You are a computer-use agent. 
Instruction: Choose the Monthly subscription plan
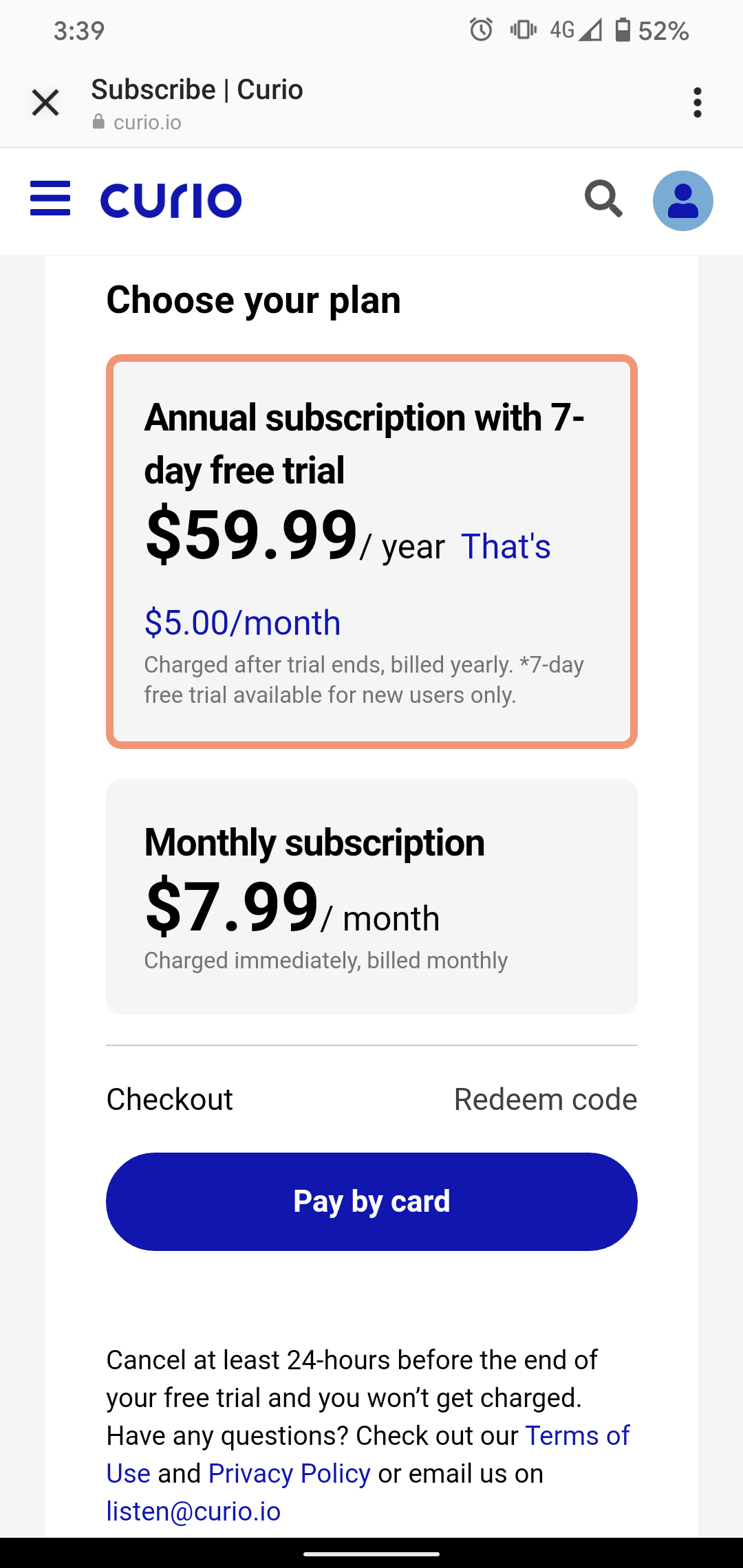[371, 896]
